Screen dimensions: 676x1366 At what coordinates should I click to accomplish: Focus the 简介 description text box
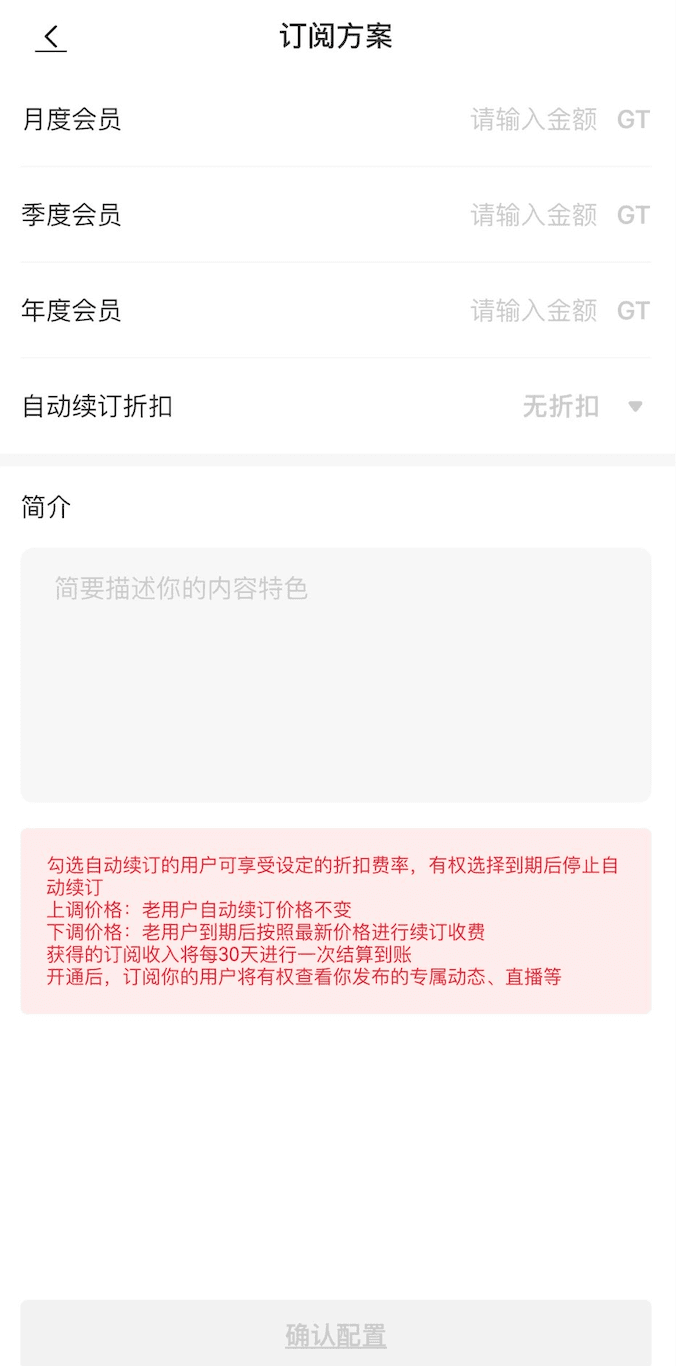[336, 674]
